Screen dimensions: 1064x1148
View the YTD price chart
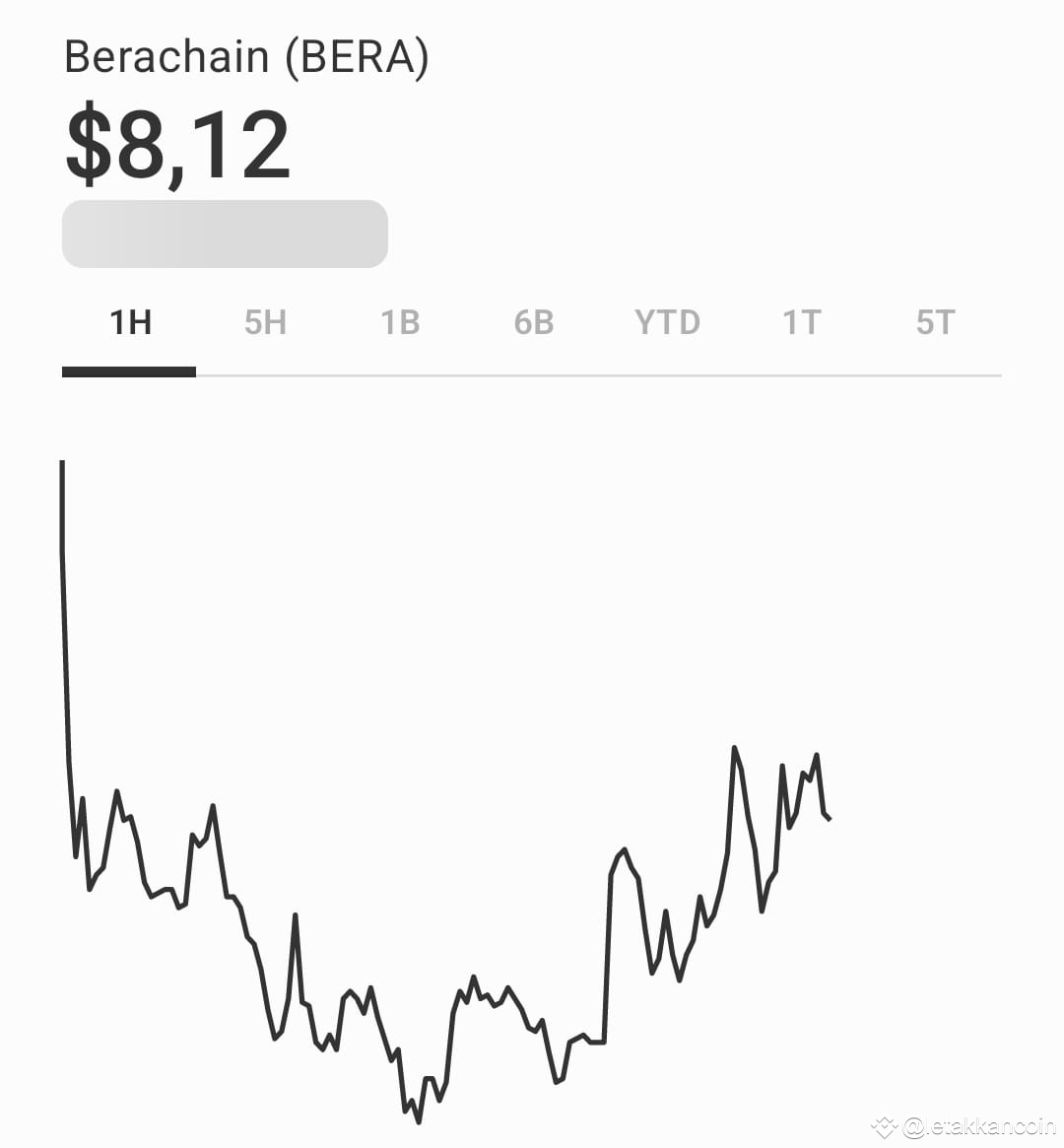coord(667,322)
